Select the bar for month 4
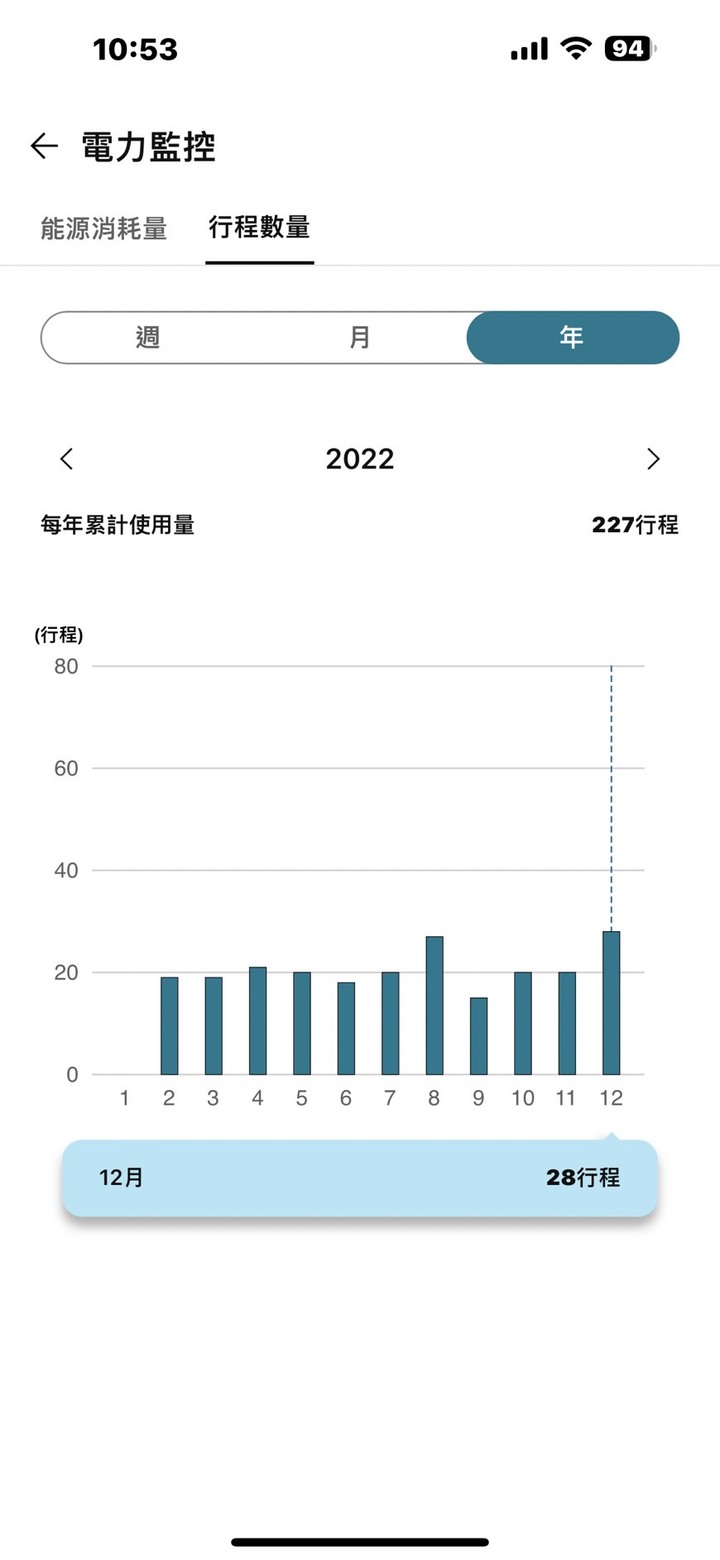The width and height of the screenshot is (720, 1560). click(x=258, y=1021)
